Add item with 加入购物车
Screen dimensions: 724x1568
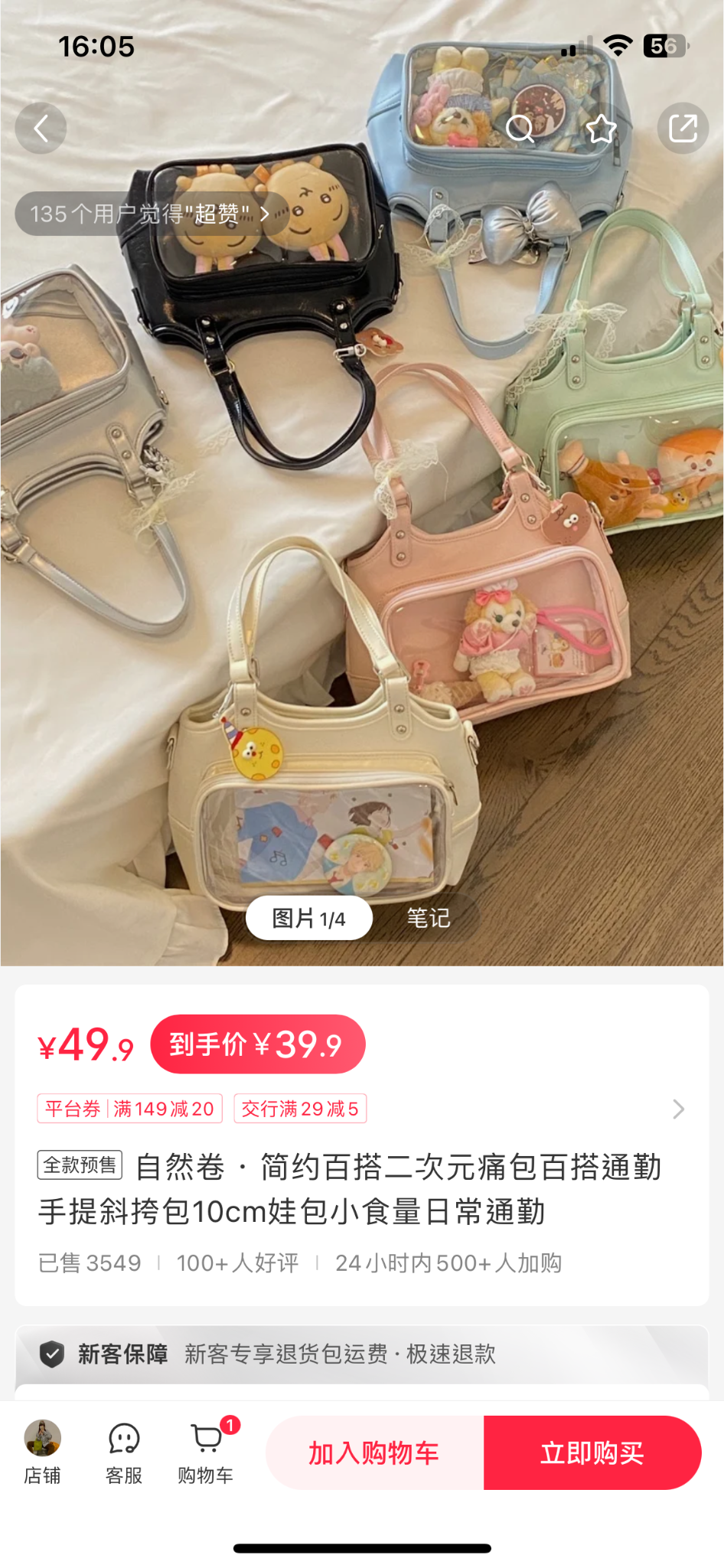(x=374, y=1452)
